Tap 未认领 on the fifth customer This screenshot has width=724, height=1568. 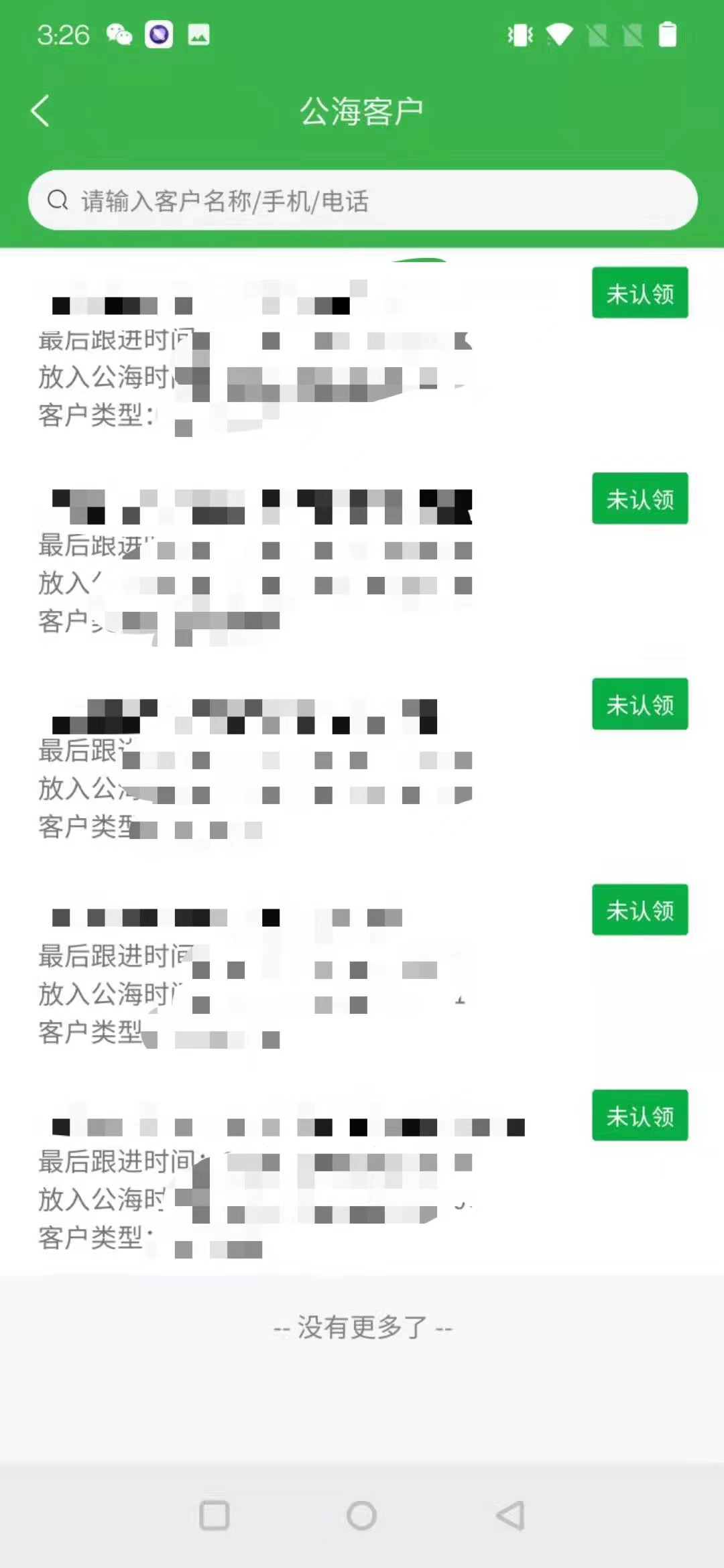pyautogui.click(x=640, y=1116)
